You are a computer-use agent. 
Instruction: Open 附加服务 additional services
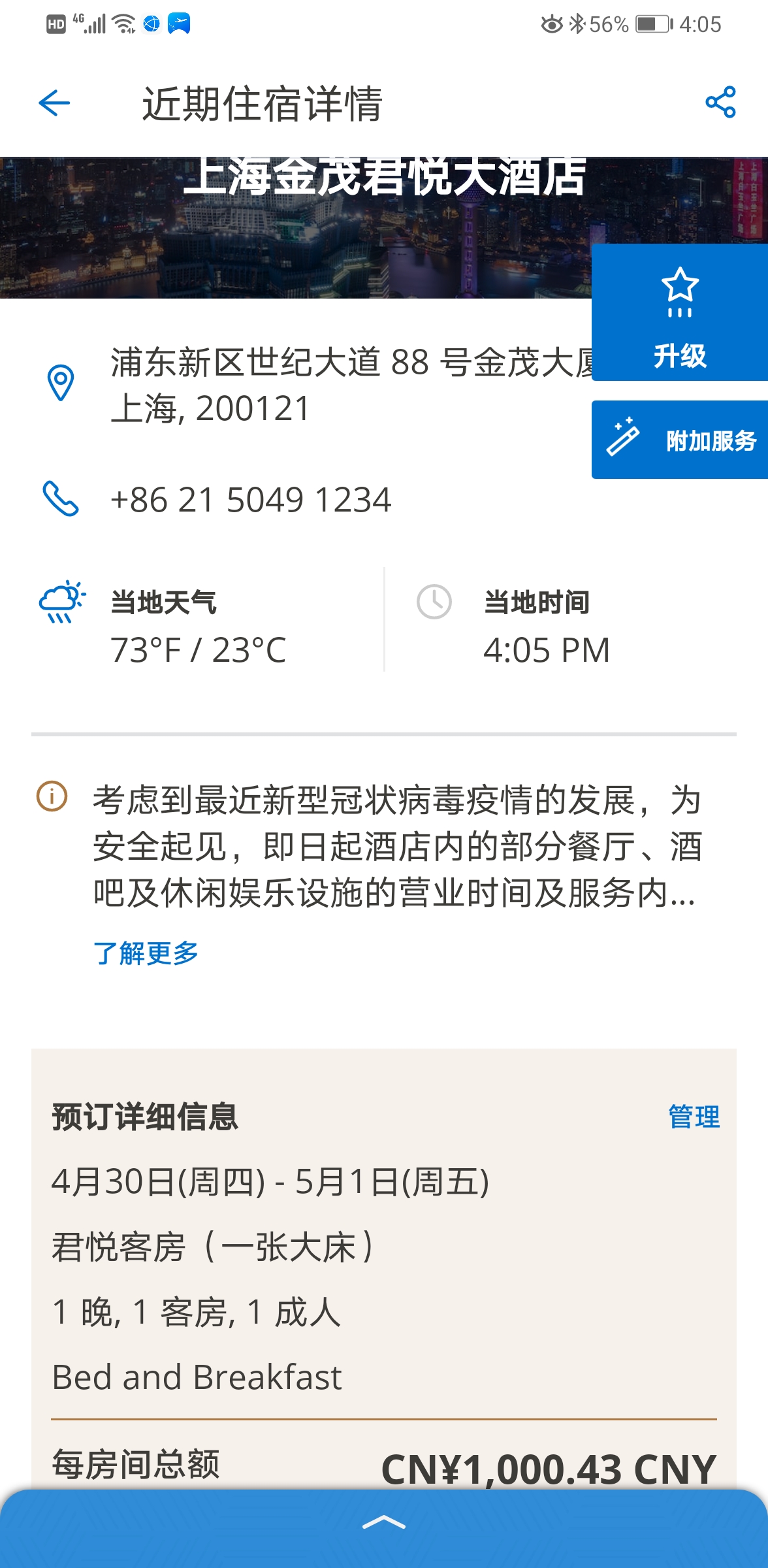pos(679,440)
